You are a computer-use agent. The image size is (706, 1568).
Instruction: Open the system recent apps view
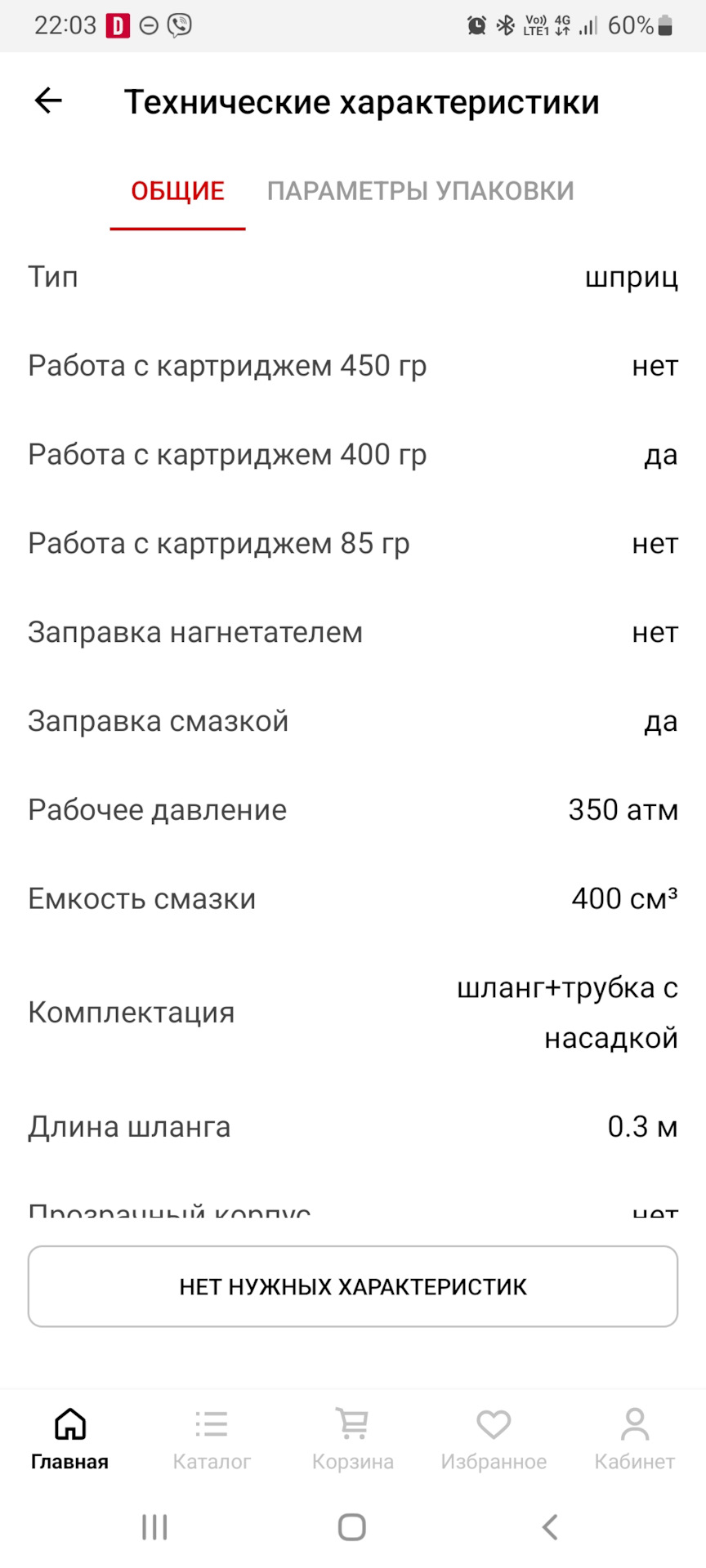[154, 1527]
